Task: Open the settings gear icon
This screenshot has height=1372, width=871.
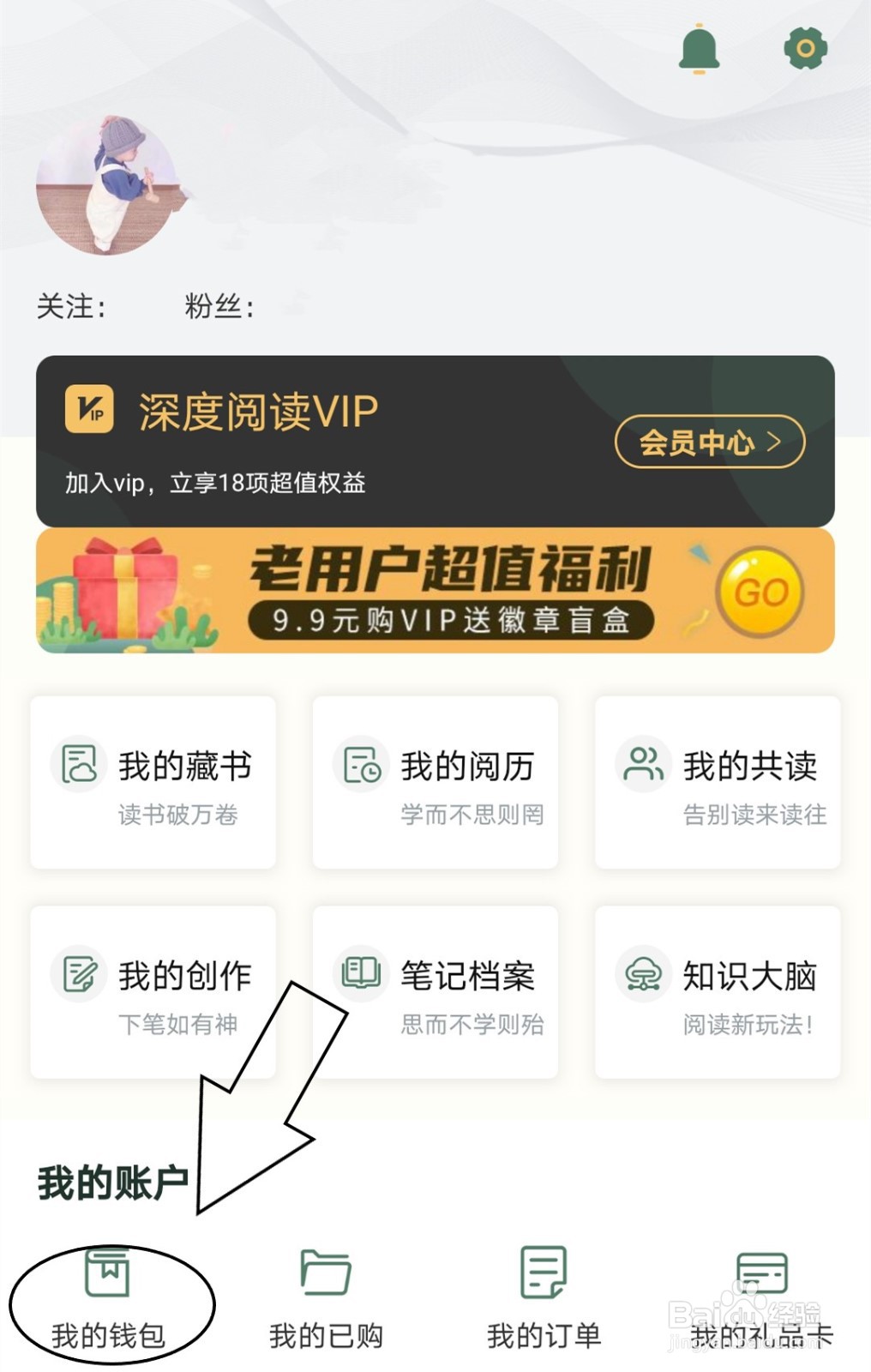Action: pos(804,47)
